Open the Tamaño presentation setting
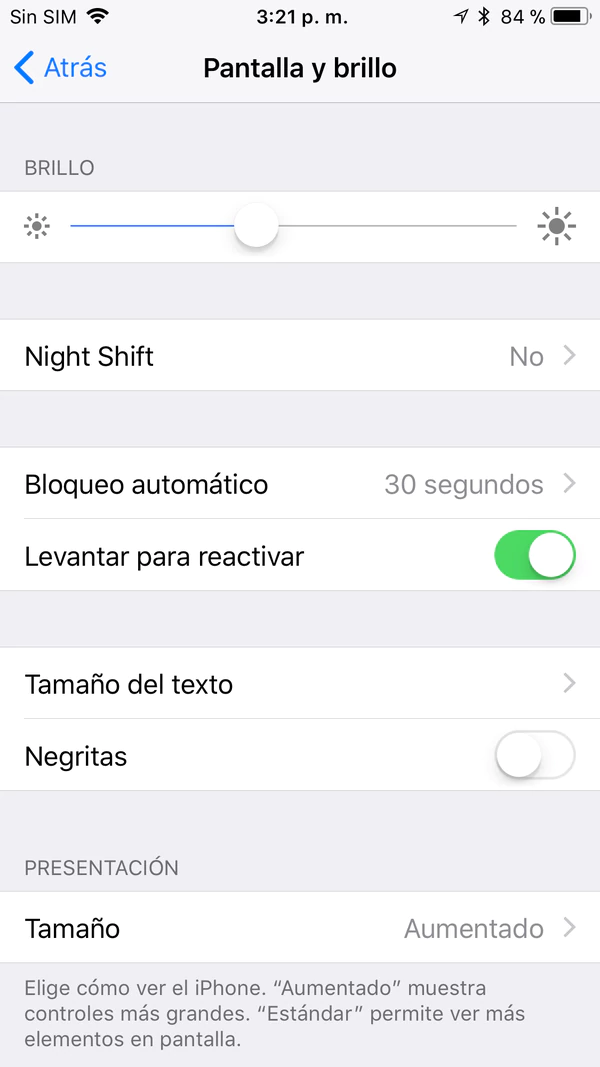This screenshot has width=600, height=1067. click(x=300, y=928)
